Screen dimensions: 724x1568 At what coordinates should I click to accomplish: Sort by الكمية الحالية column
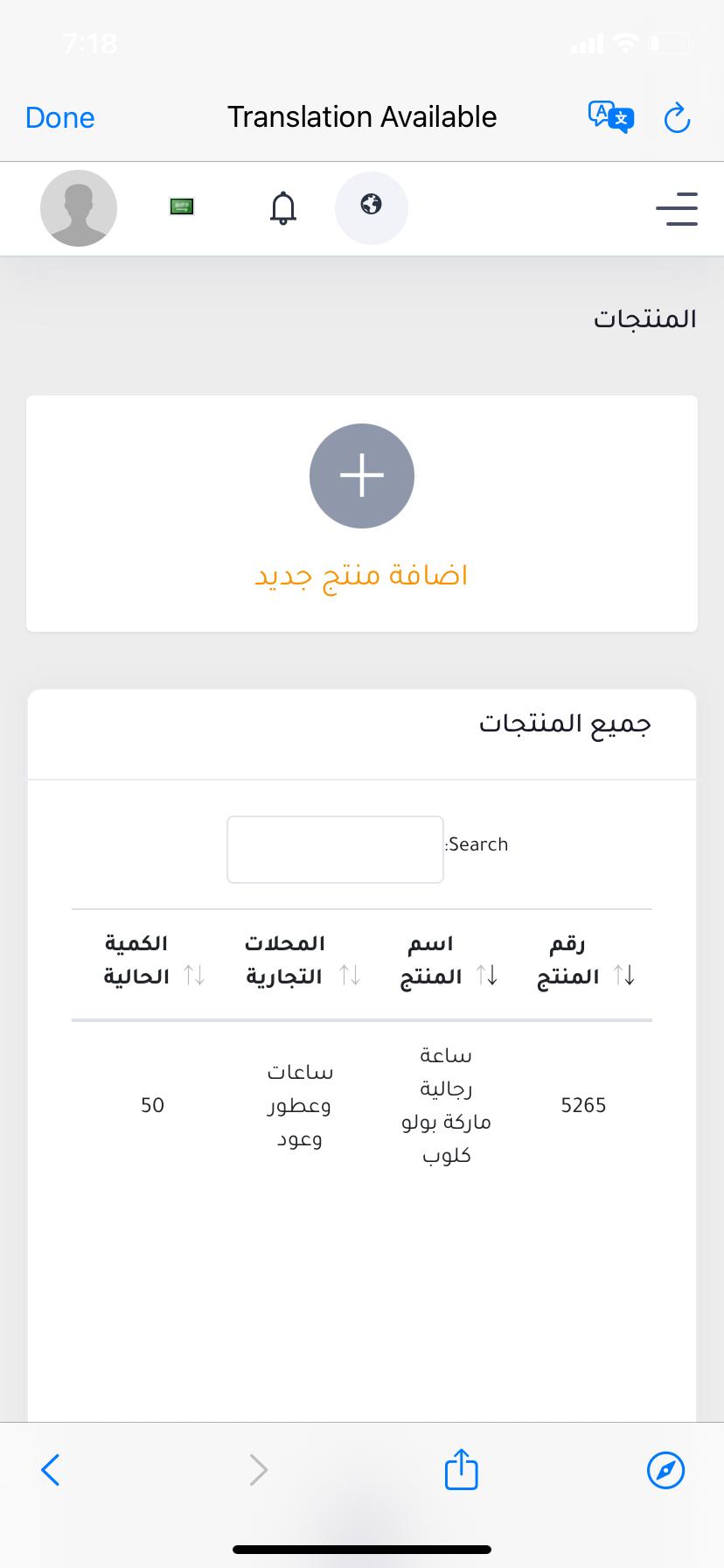coord(154,961)
